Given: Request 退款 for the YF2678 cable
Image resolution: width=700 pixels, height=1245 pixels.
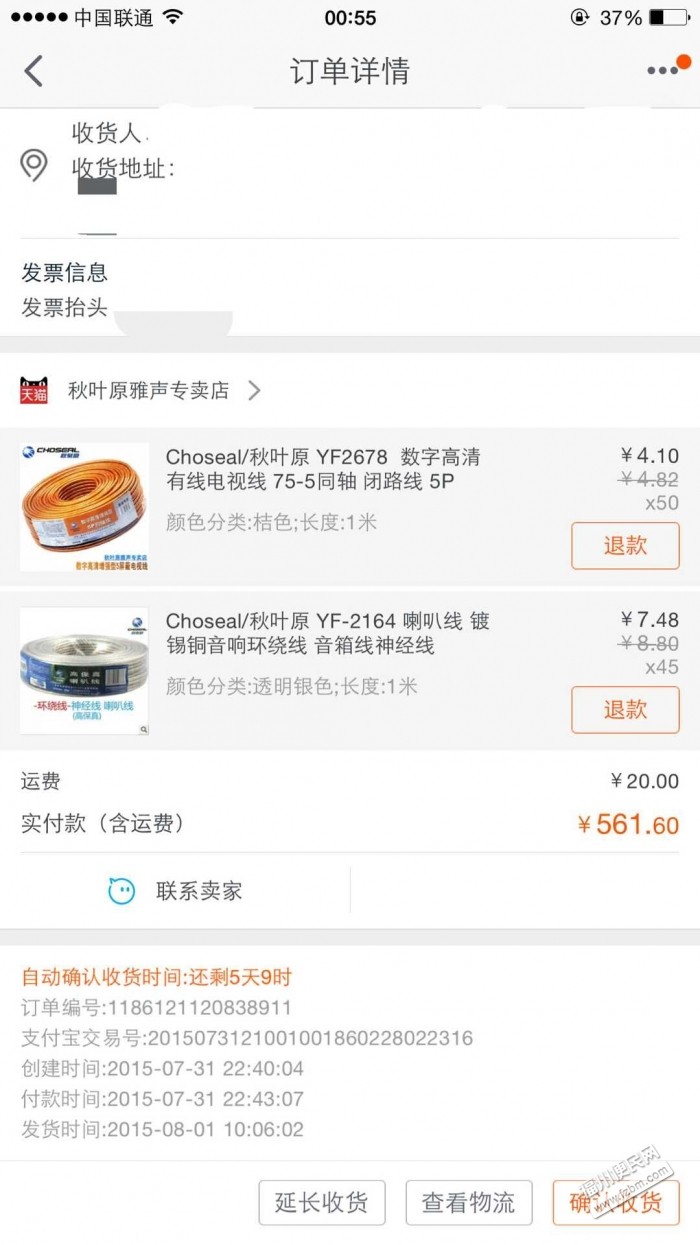Looking at the screenshot, I should [x=625, y=546].
